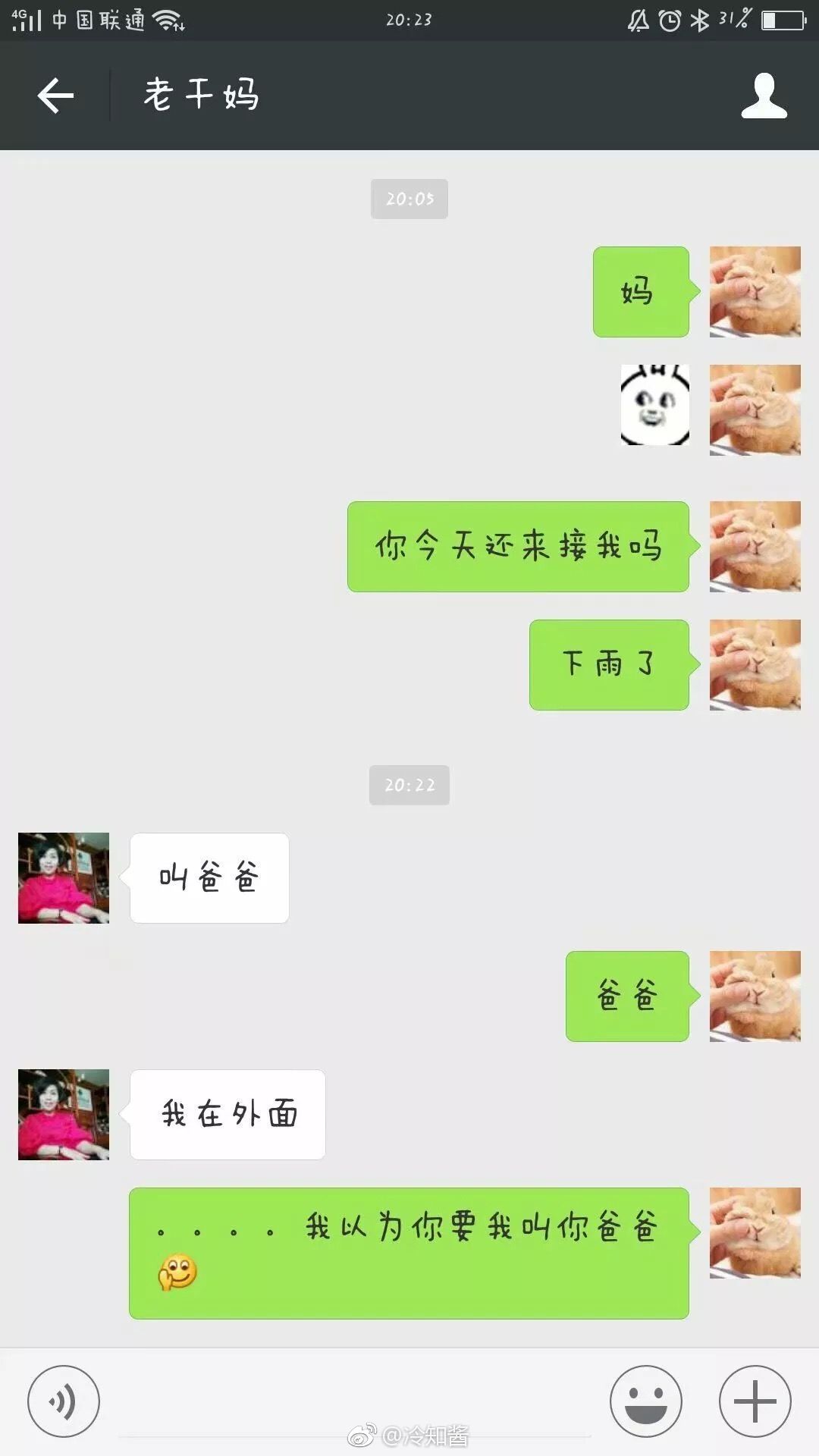819x1456 pixels.
Task: Tap own rabbit avatar beside 下雨了
Action: (x=755, y=665)
